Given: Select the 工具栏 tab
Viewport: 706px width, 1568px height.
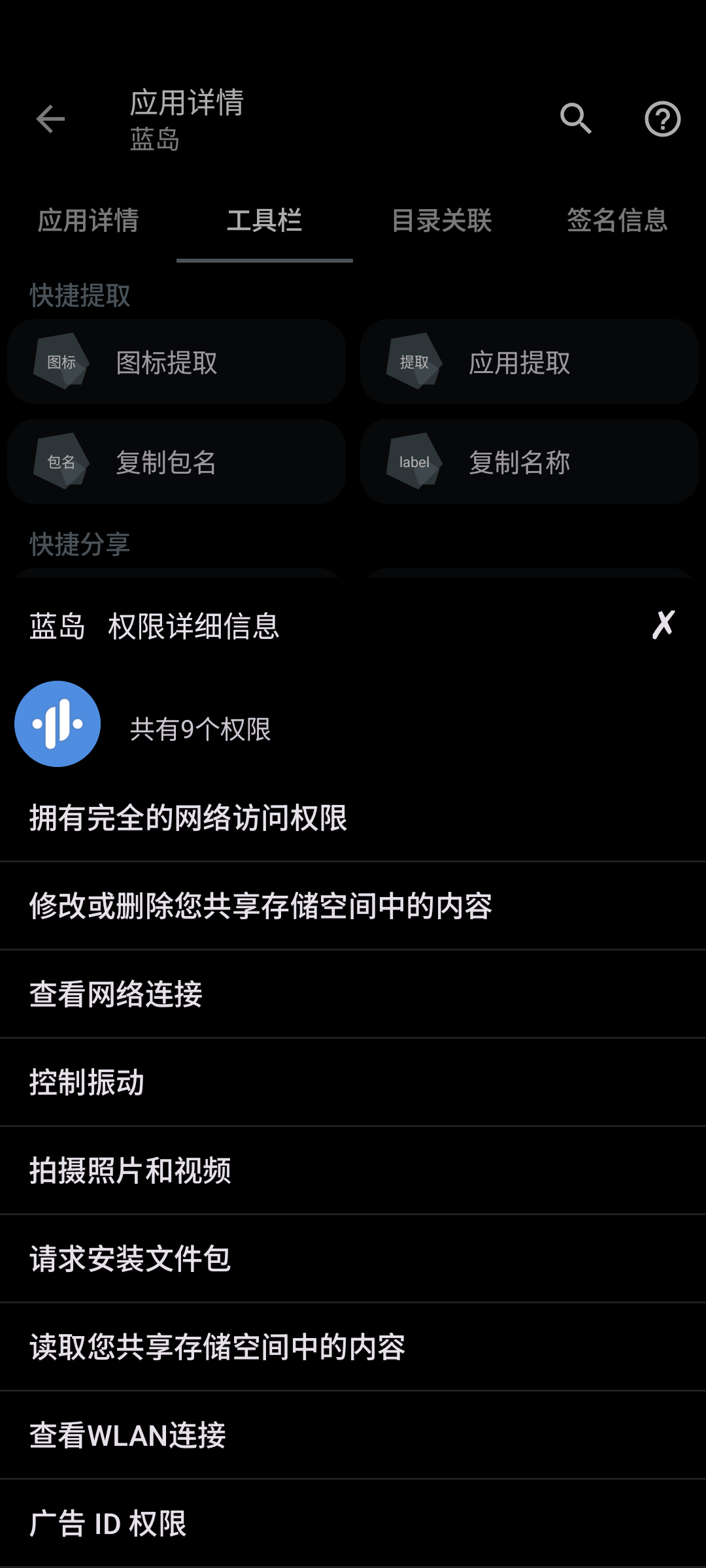Looking at the screenshot, I should pyautogui.click(x=265, y=221).
